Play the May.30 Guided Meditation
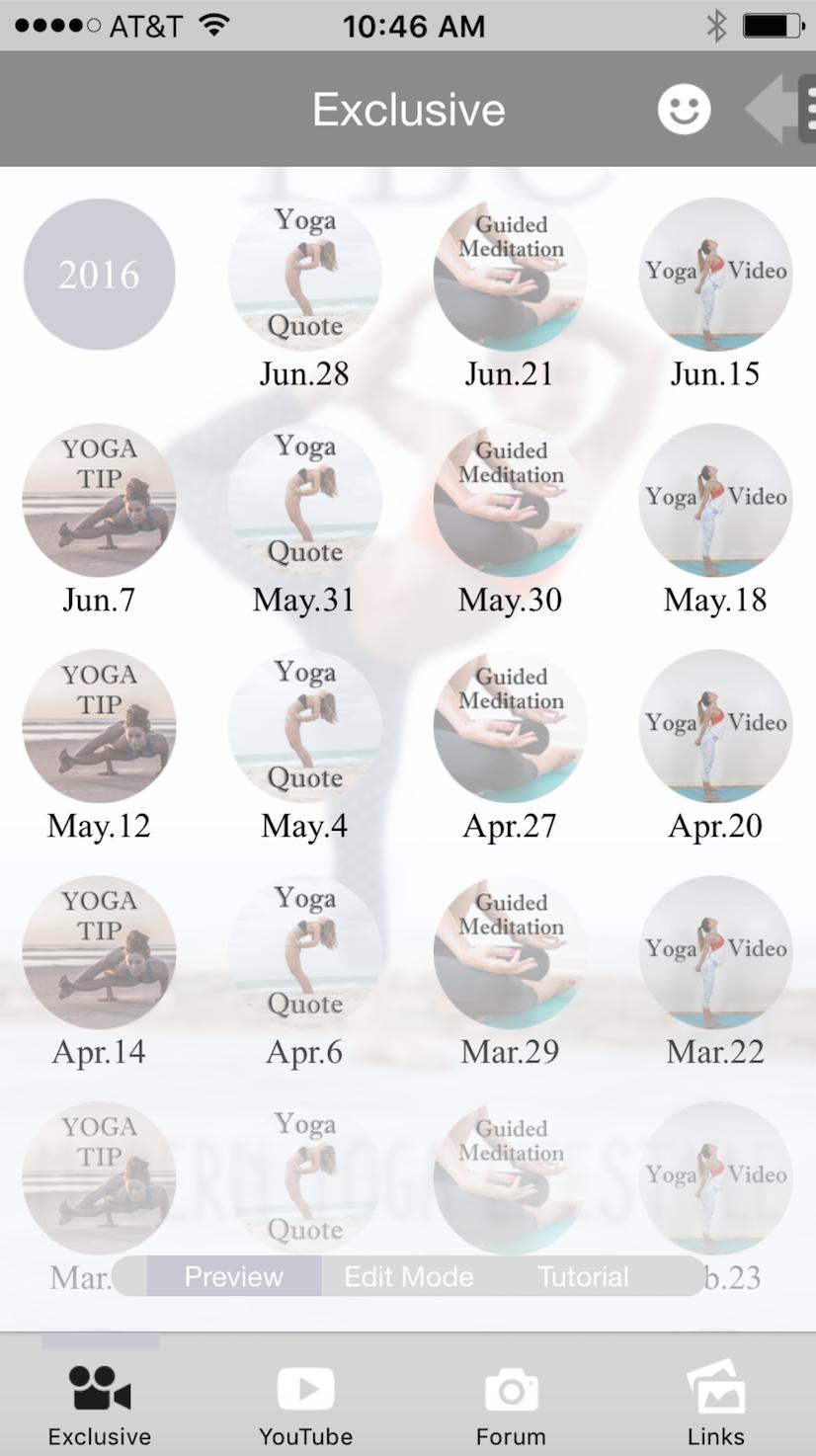Viewport: 816px width, 1456px height. point(510,501)
